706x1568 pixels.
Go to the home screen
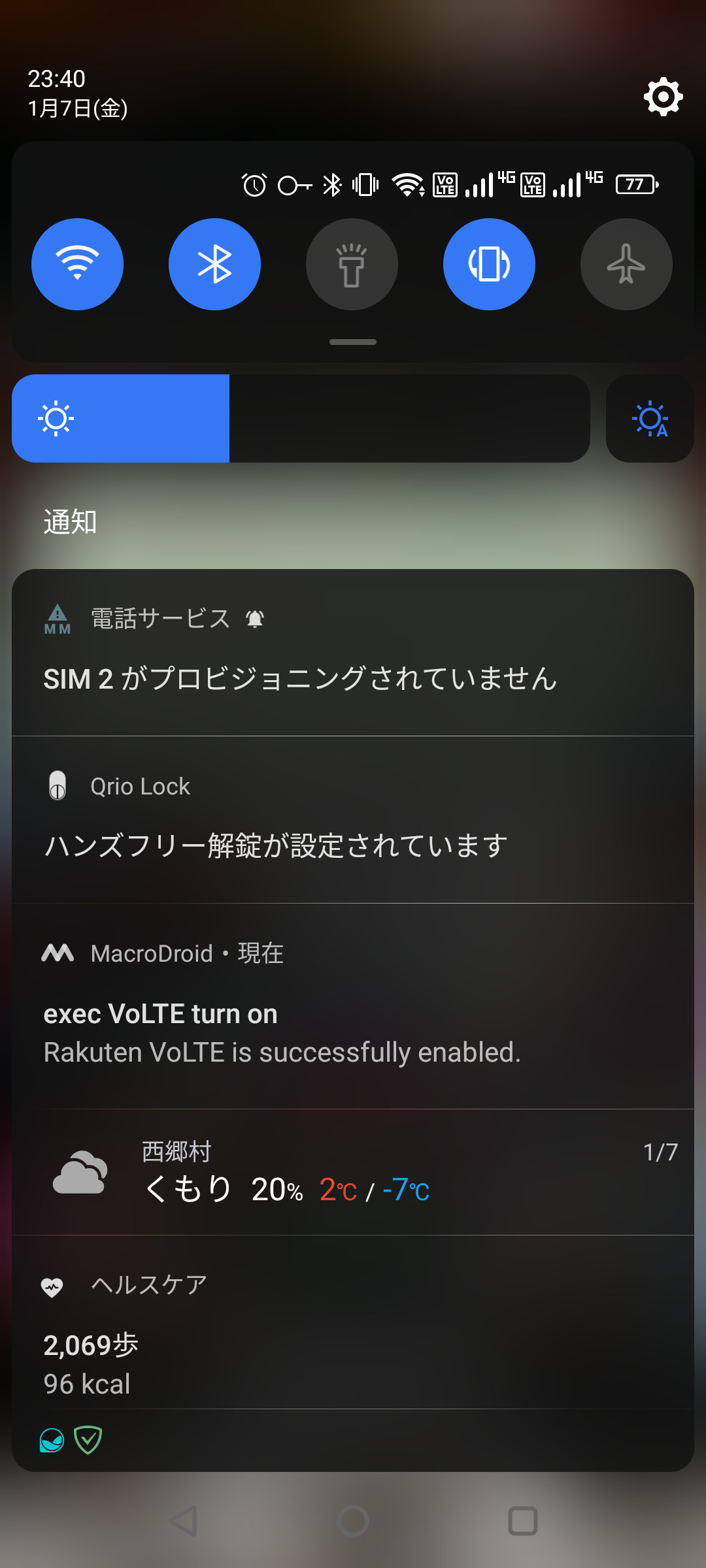353,1521
